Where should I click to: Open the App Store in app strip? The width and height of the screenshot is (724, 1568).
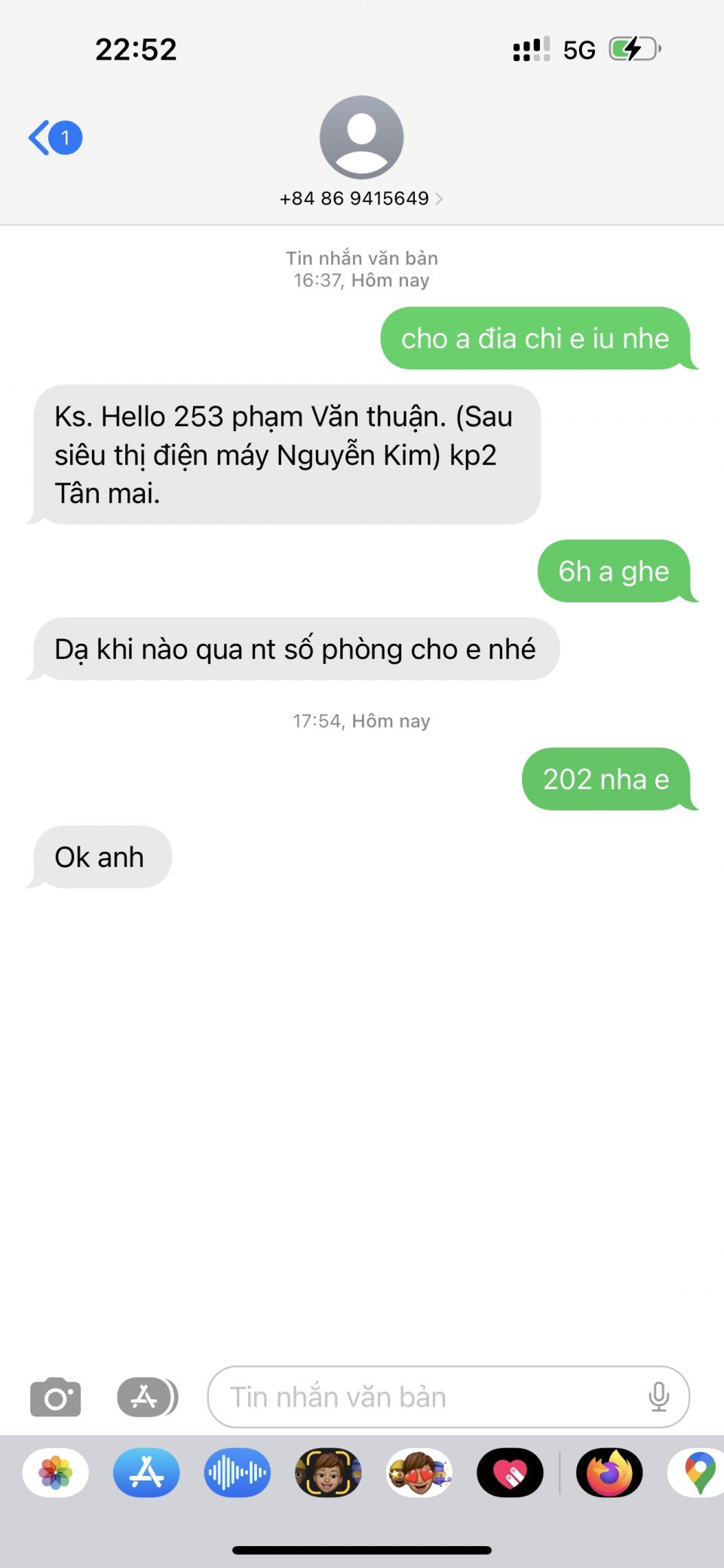pos(146,1473)
